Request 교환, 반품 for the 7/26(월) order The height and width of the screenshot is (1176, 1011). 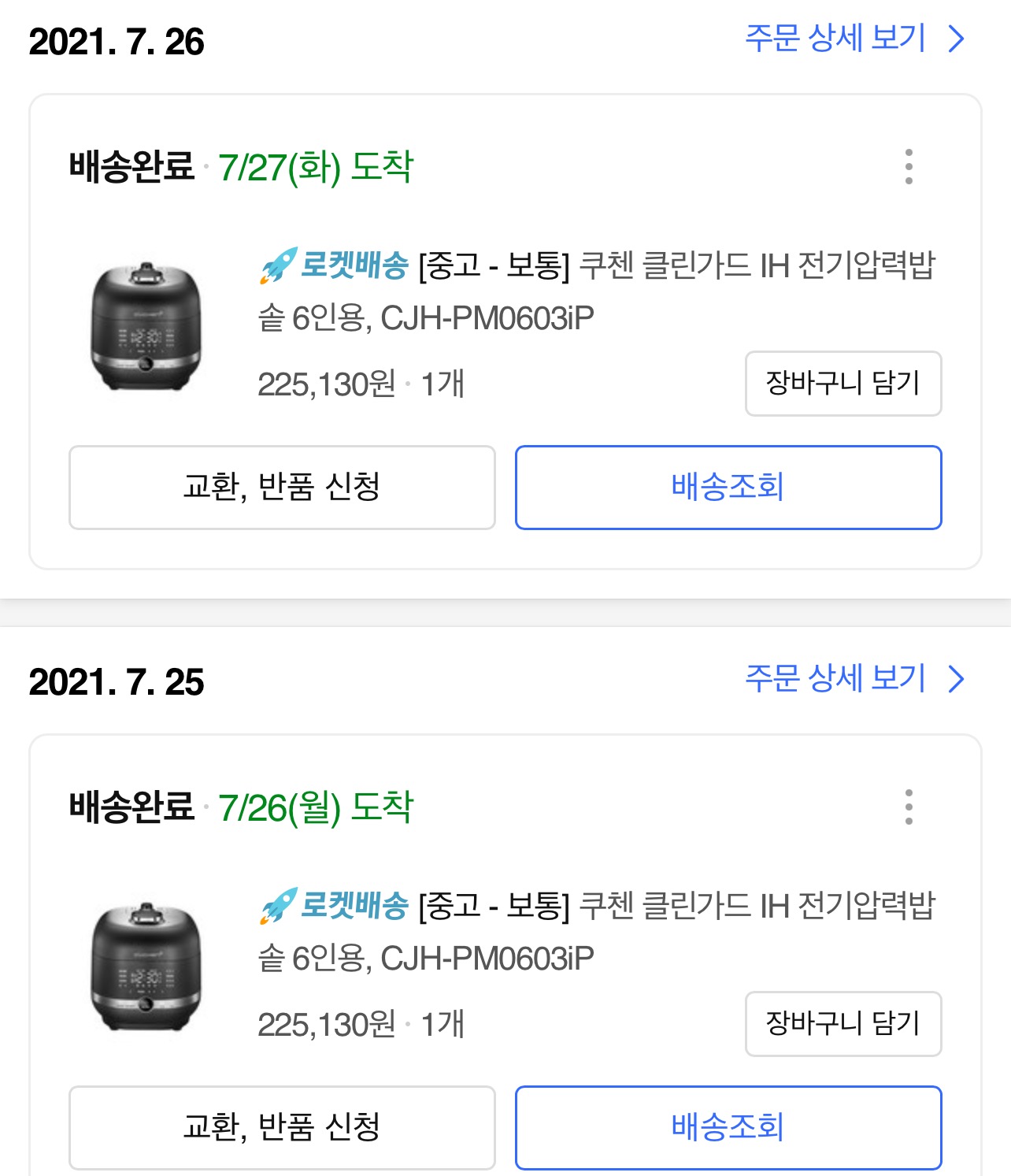click(282, 1127)
